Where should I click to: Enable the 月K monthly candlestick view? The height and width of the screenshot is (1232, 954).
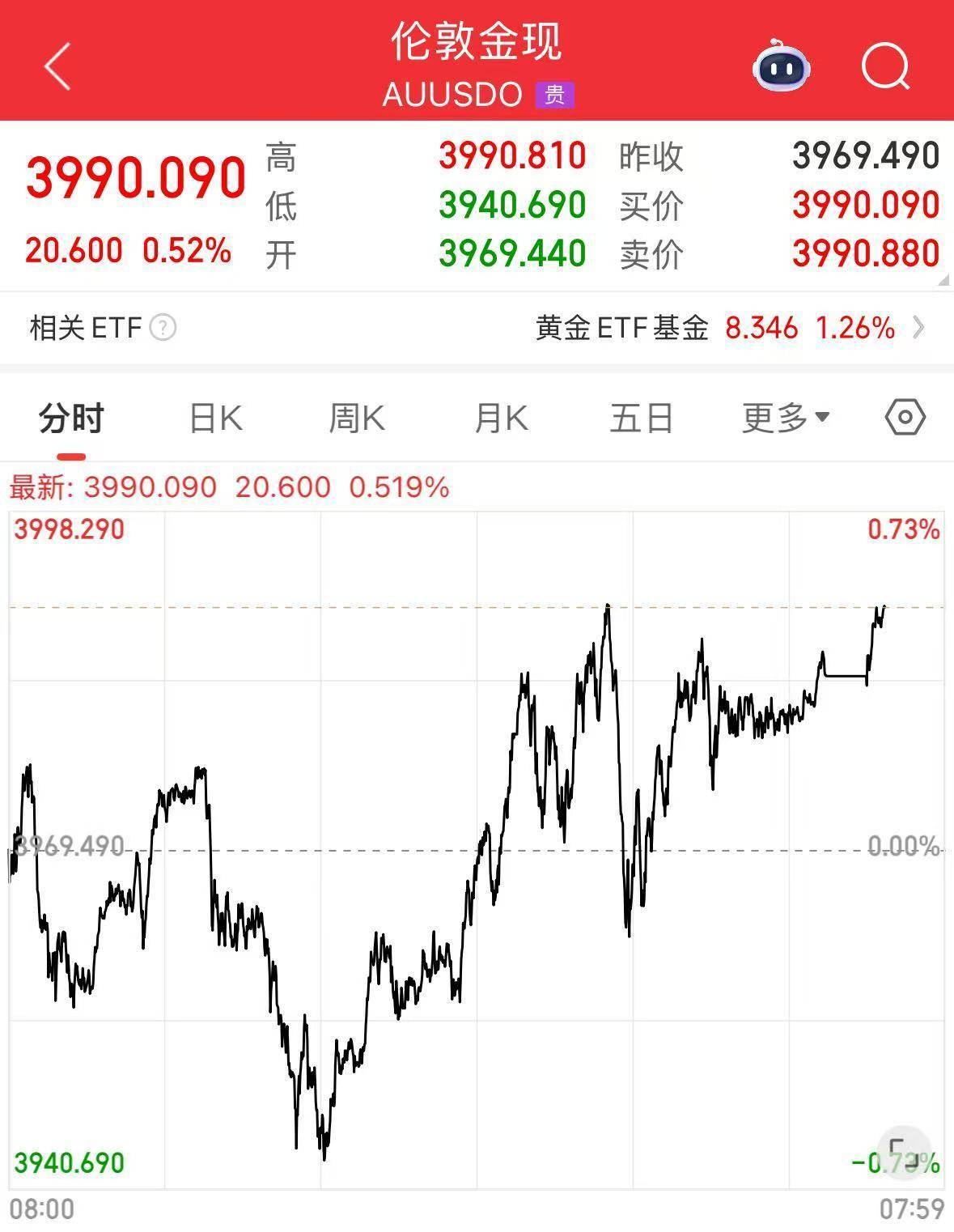click(501, 417)
